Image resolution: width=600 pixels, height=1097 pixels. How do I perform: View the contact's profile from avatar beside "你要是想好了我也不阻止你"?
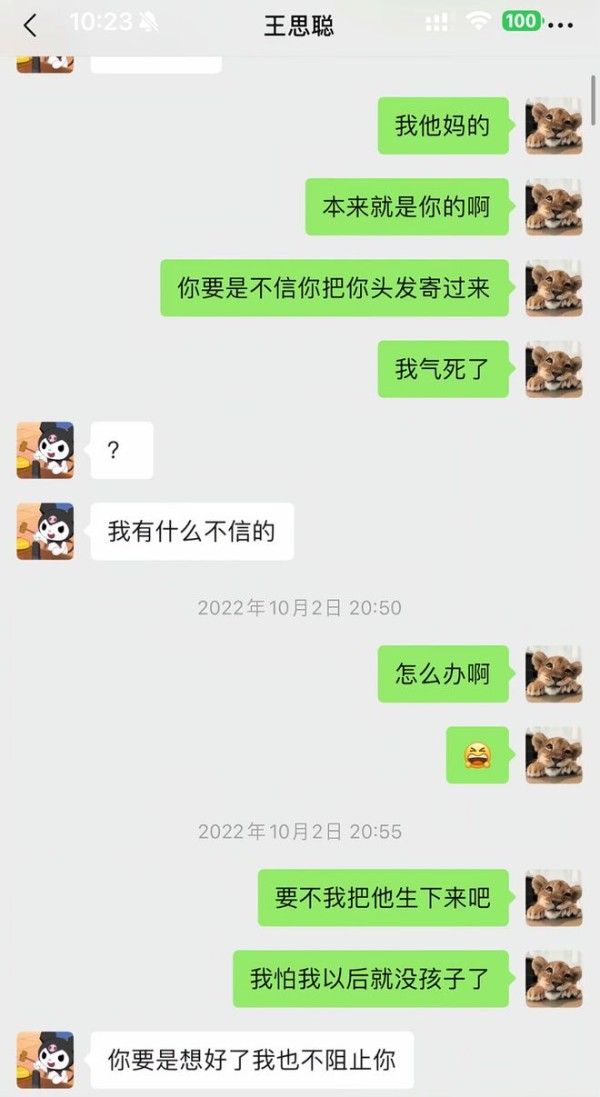45,1060
